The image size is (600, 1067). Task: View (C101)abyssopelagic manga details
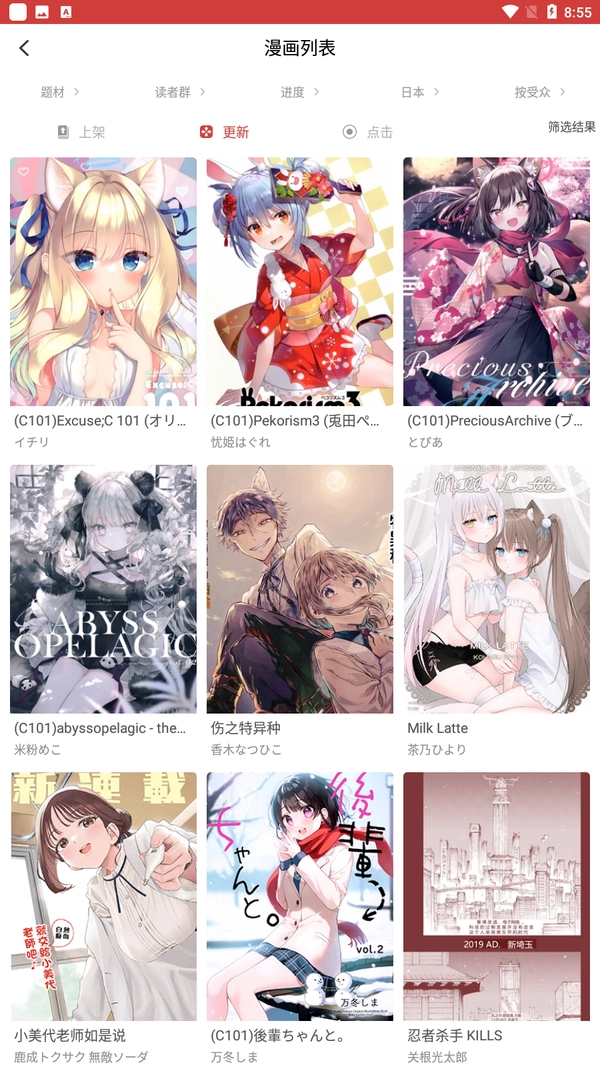(103, 588)
